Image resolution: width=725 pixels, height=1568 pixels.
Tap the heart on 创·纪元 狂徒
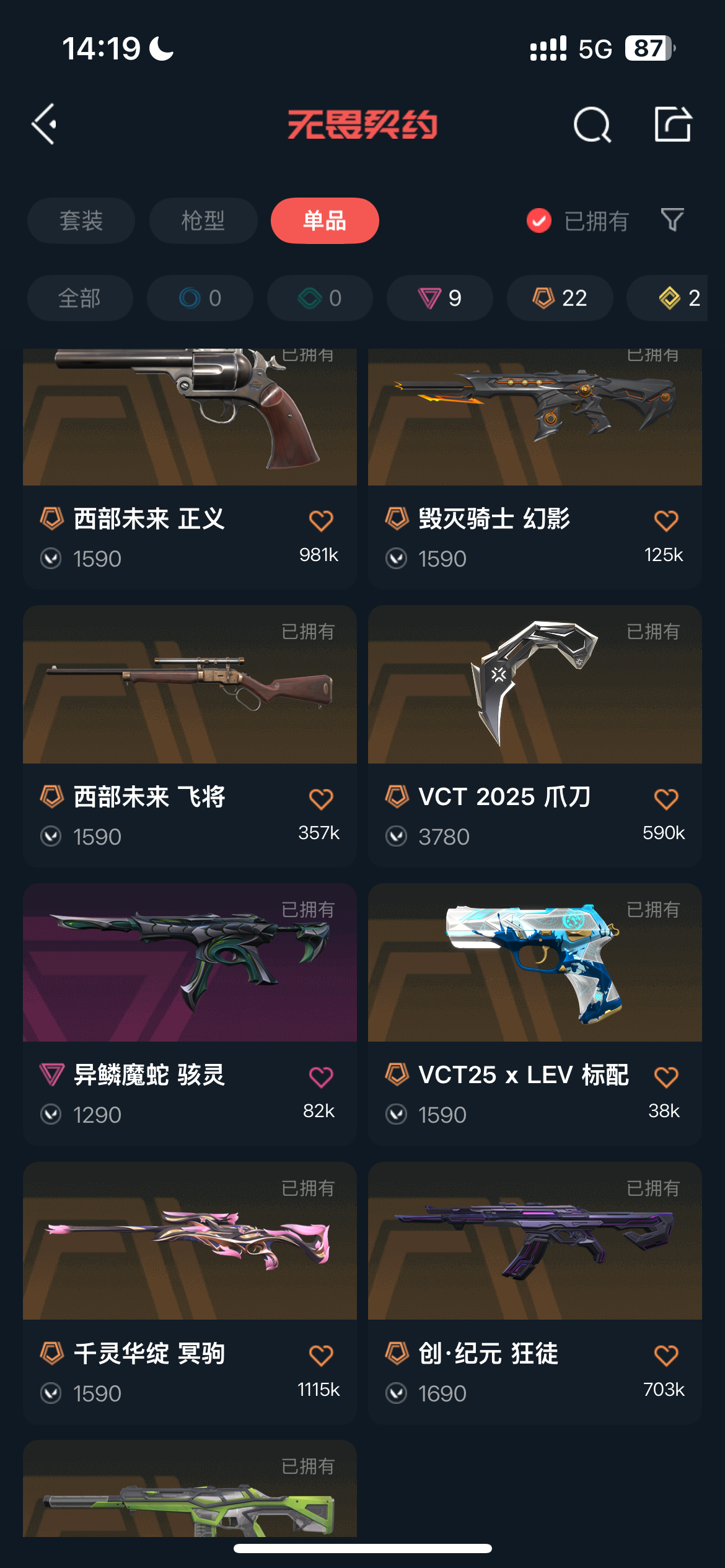666,1356
